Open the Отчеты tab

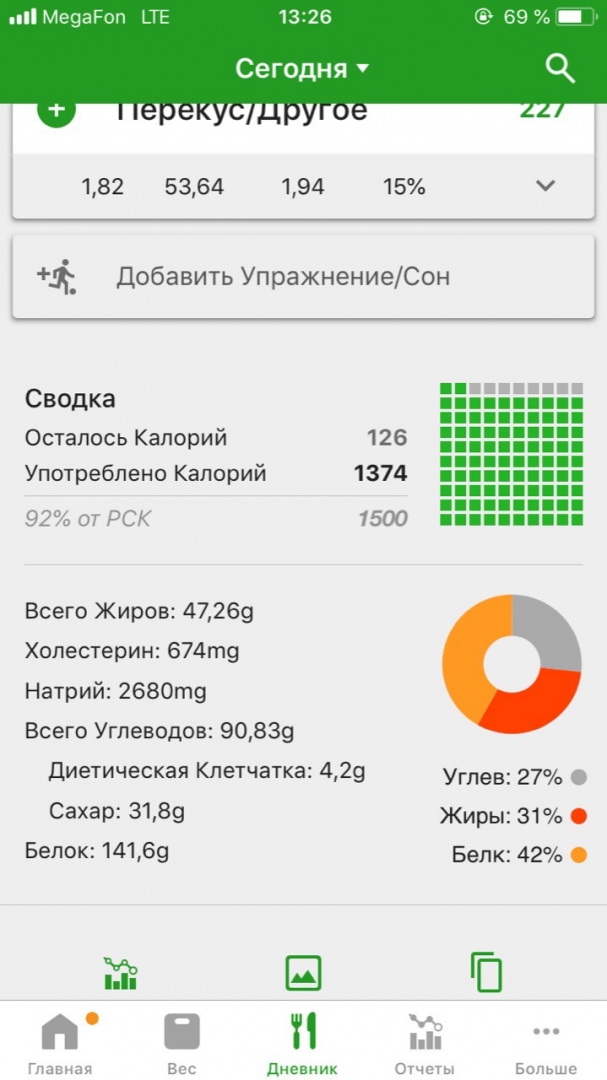tap(425, 1042)
